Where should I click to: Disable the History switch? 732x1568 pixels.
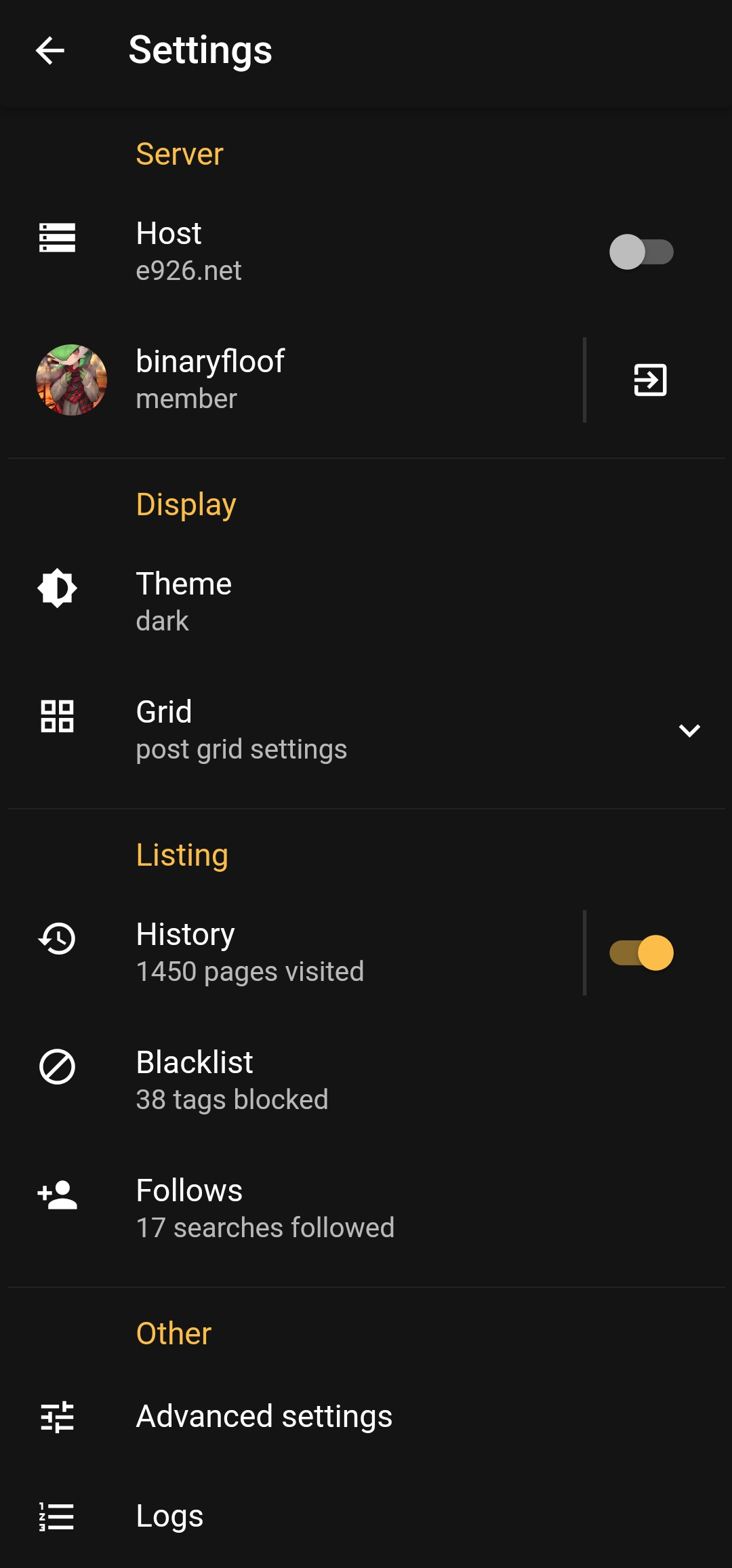640,952
